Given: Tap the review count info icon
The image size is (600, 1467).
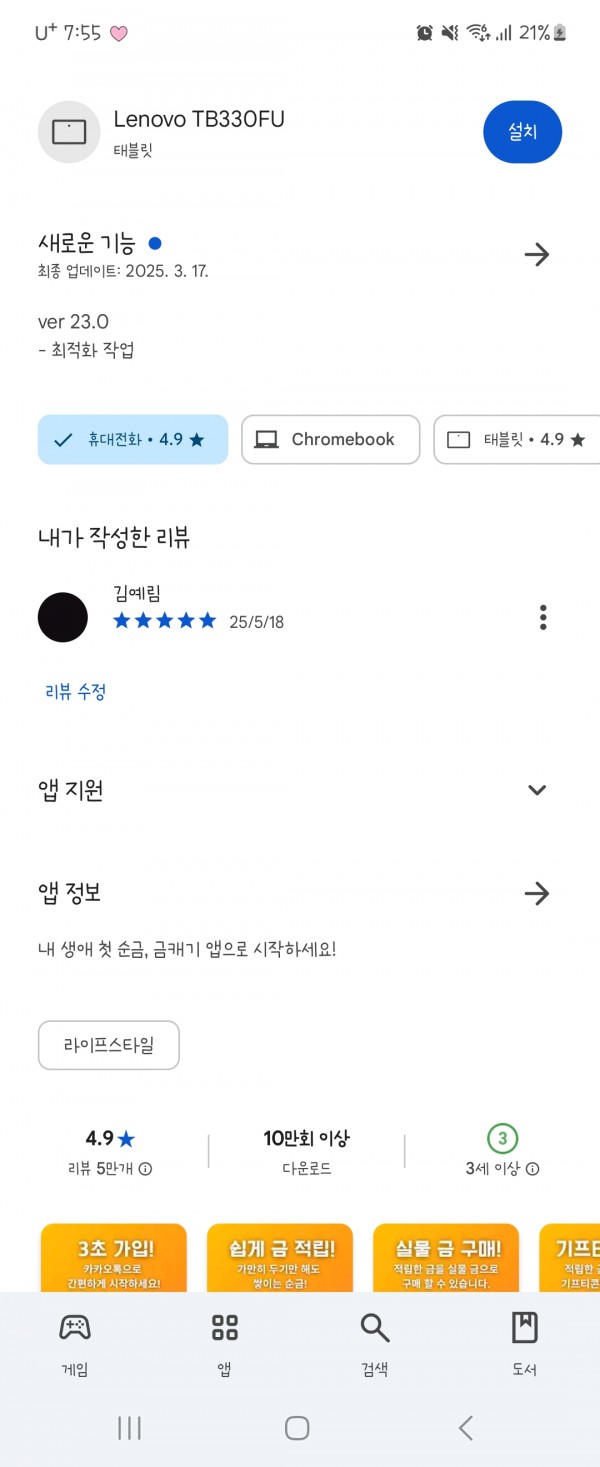Looking at the screenshot, I should pos(146,1169).
